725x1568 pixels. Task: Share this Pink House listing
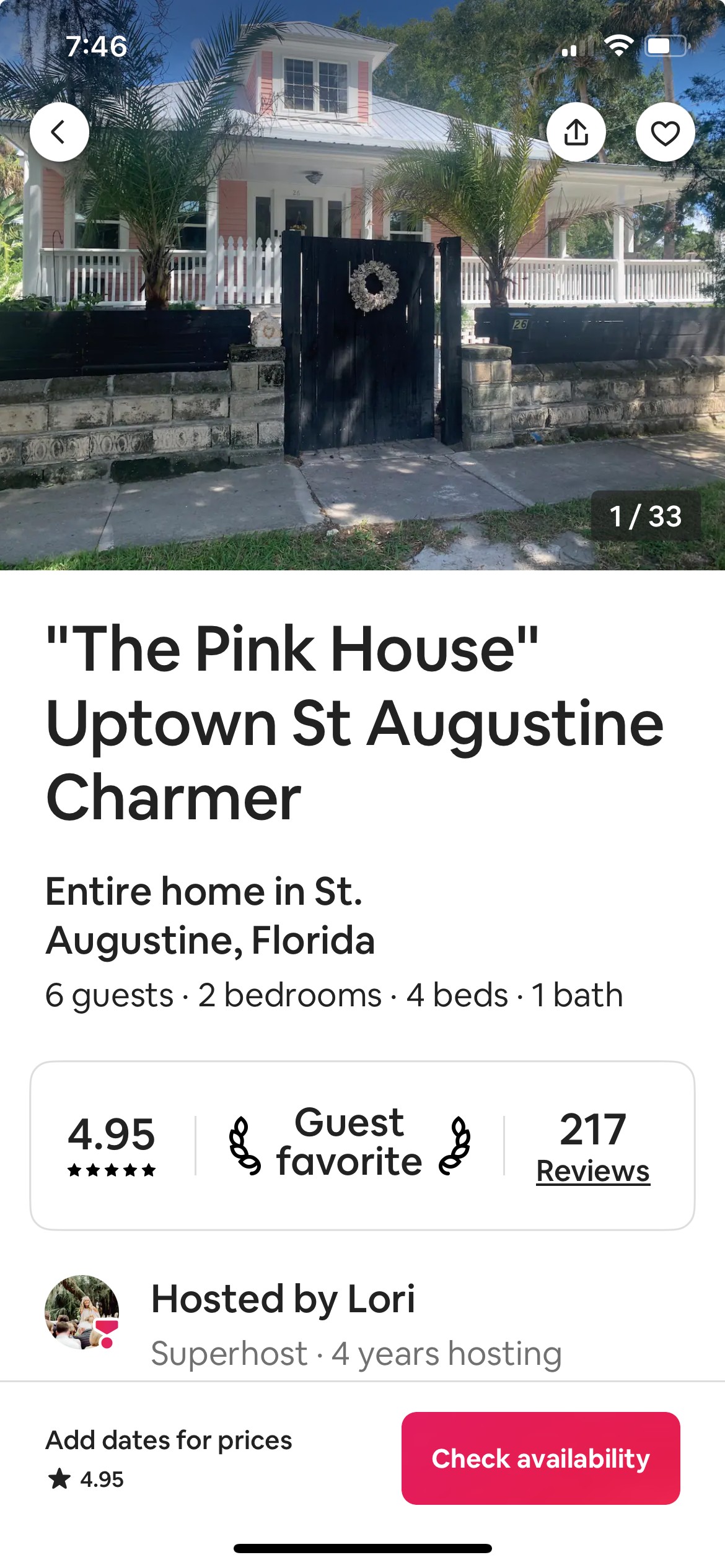[576, 132]
